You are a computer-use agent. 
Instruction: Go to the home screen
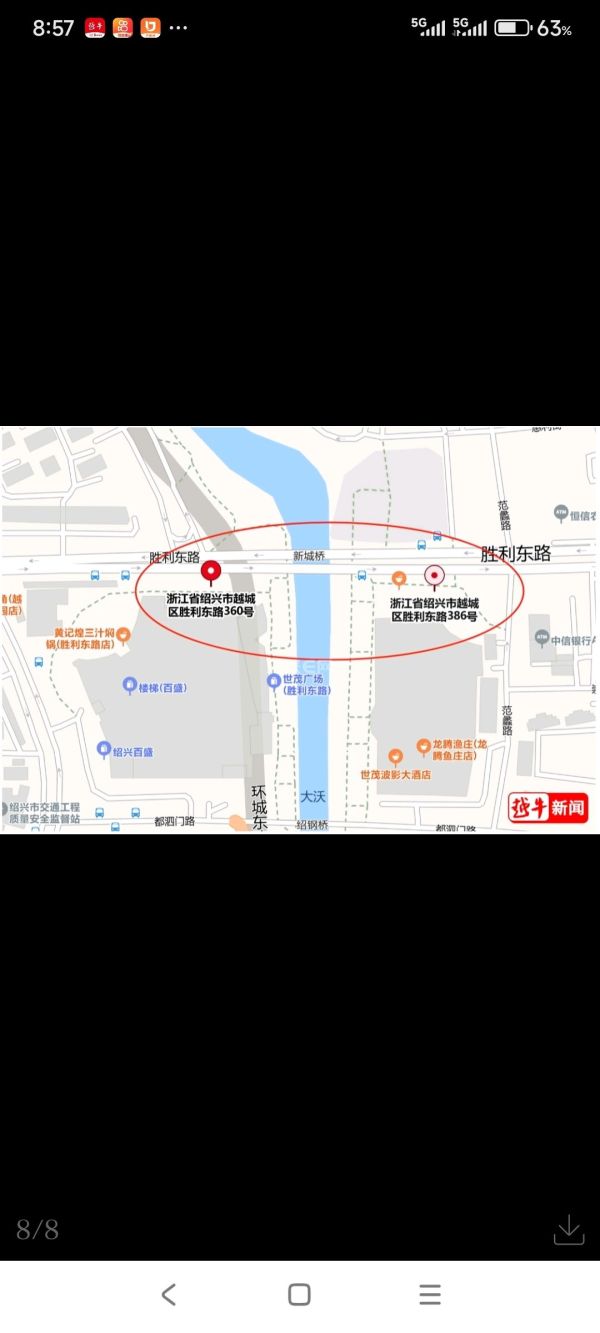(x=299, y=1294)
